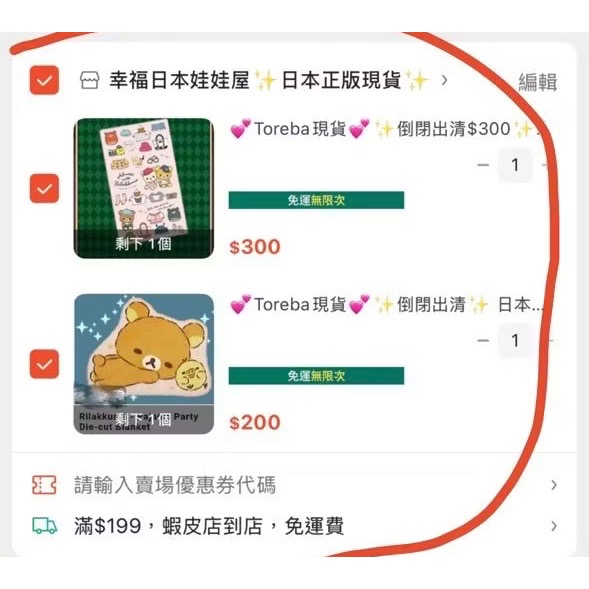Open the shop 幸福日本娃娃屋 page
The image size is (589, 589).
264,80
